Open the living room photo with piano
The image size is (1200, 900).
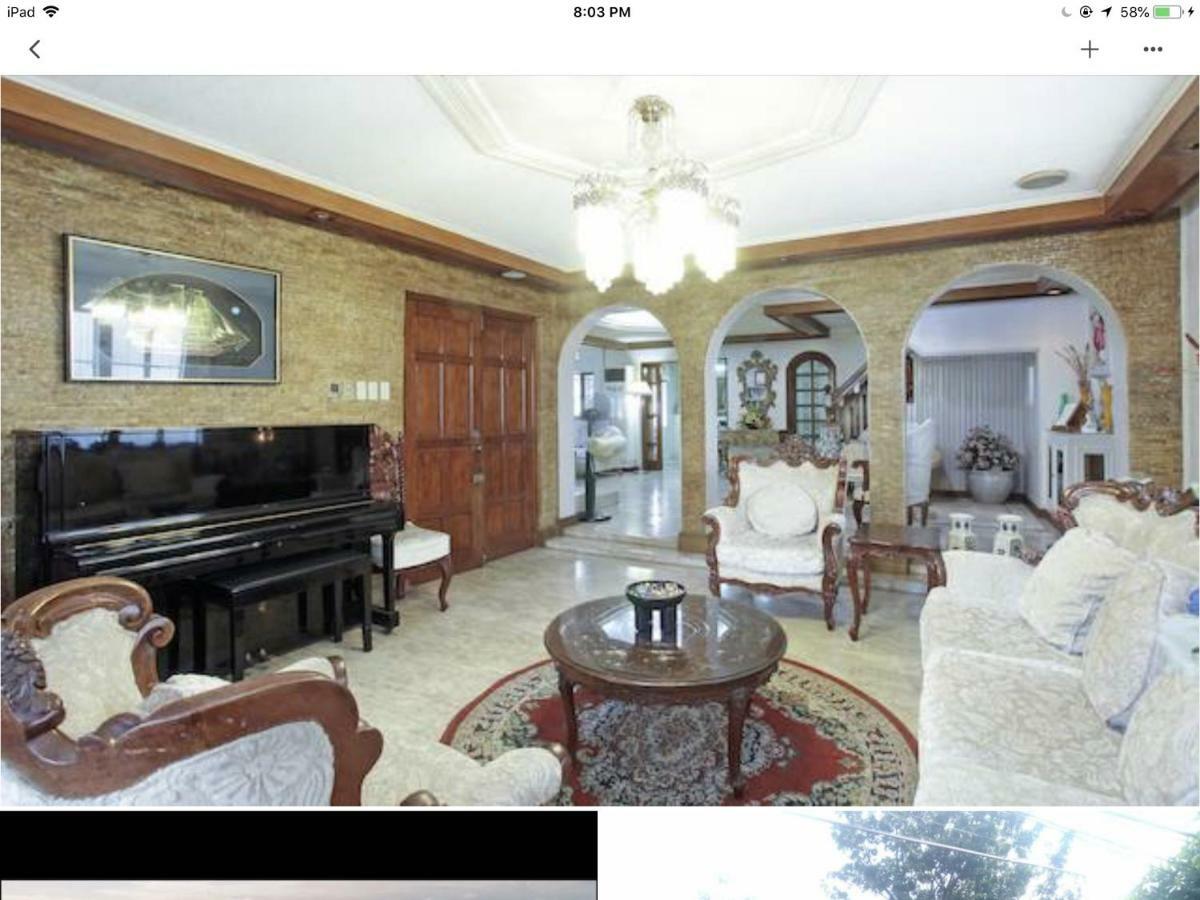(600, 440)
